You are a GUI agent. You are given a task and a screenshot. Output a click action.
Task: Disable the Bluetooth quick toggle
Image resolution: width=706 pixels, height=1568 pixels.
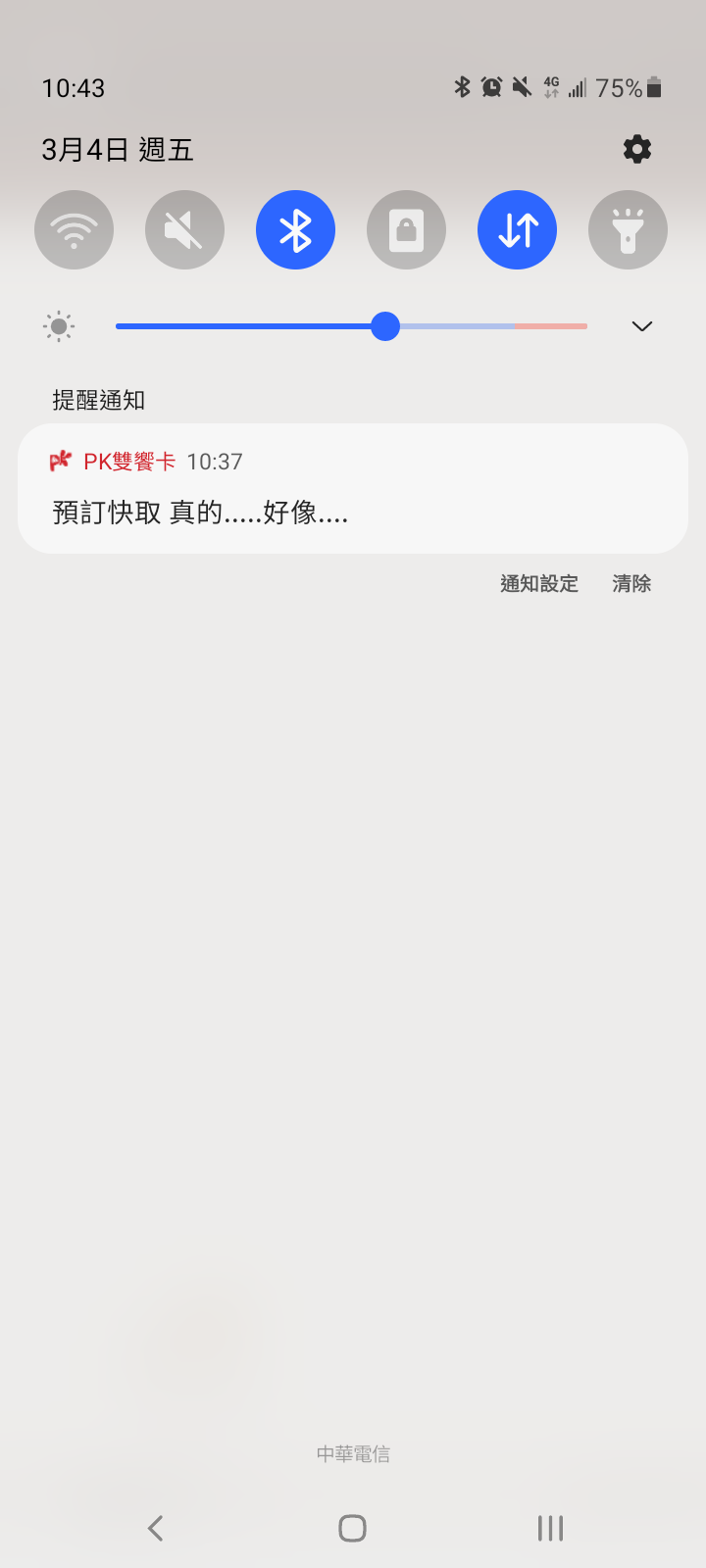click(295, 229)
